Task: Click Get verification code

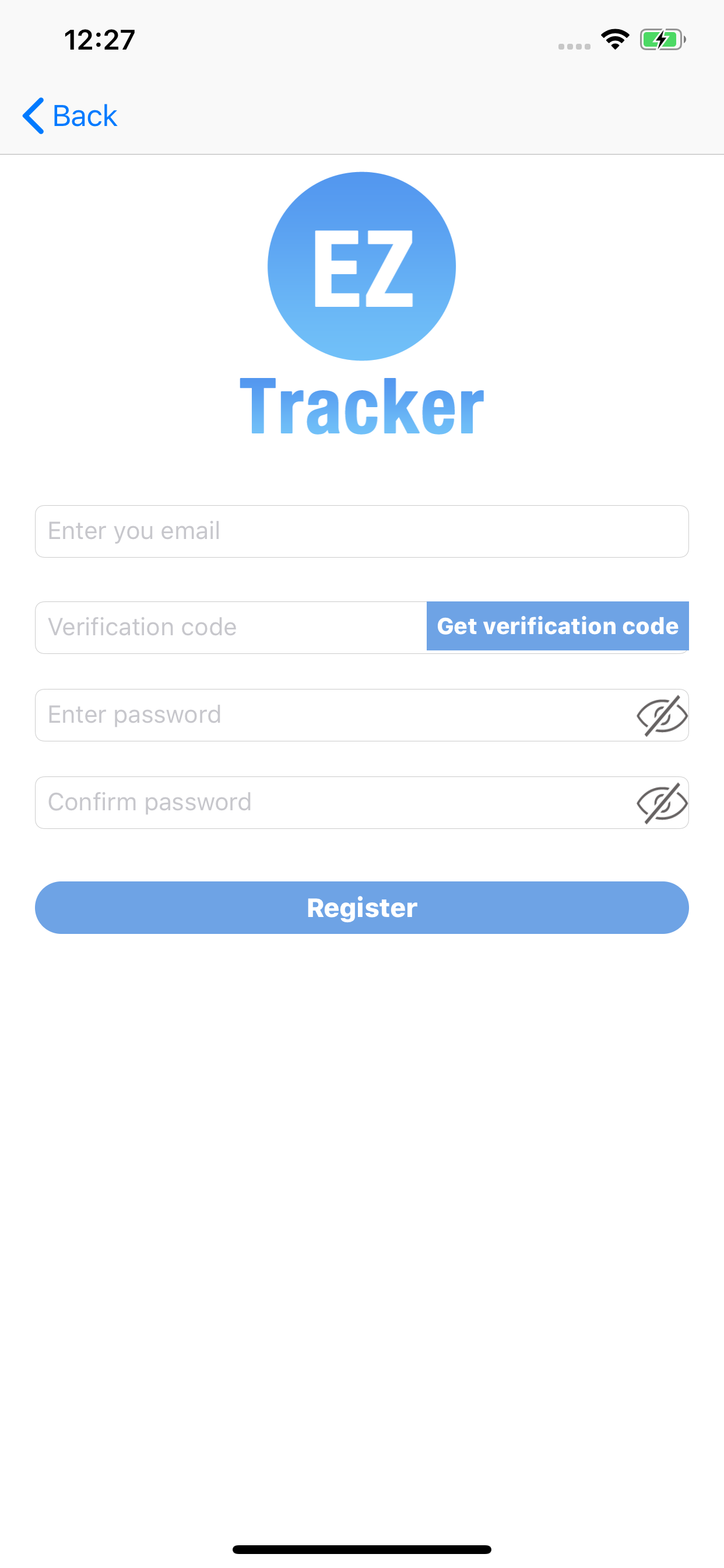Action: [x=557, y=626]
